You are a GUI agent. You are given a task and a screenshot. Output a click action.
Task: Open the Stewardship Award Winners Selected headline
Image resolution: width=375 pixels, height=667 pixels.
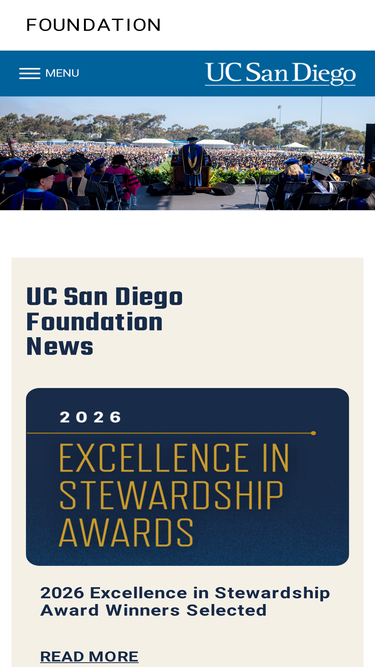click(185, 601)
